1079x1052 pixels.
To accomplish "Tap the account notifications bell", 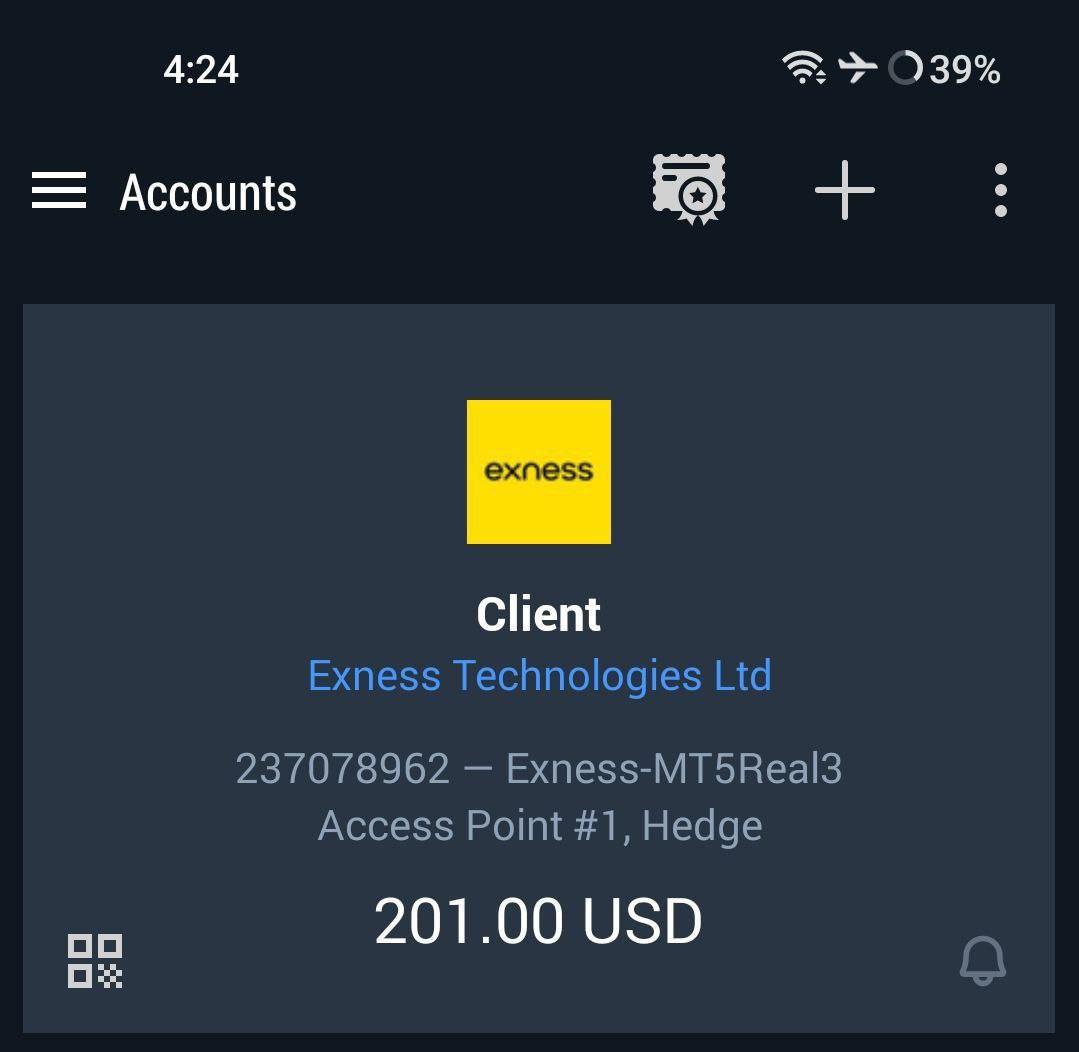I will [x=982, y=961].
